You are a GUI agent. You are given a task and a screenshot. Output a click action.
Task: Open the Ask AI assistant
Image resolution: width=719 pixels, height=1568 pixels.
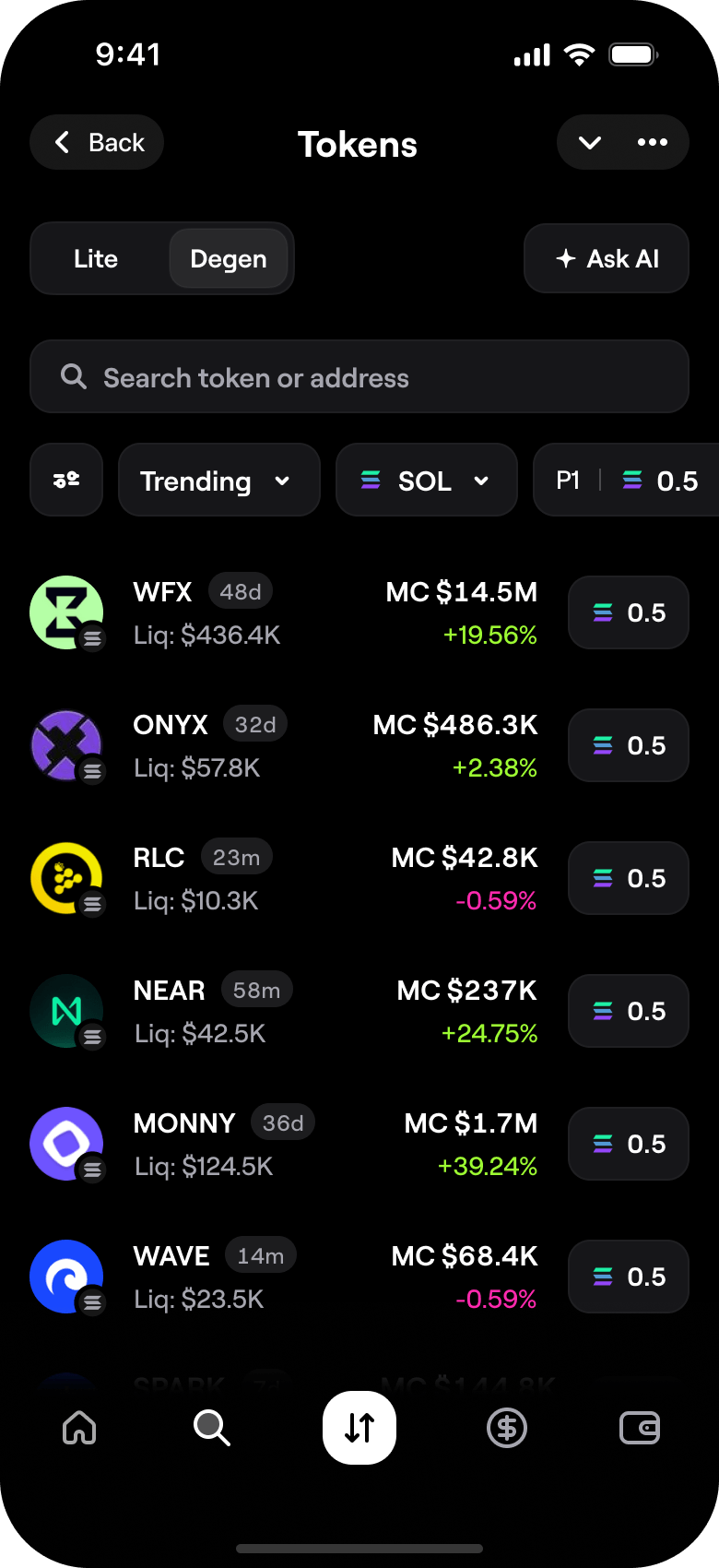click(x=606, y=258)
